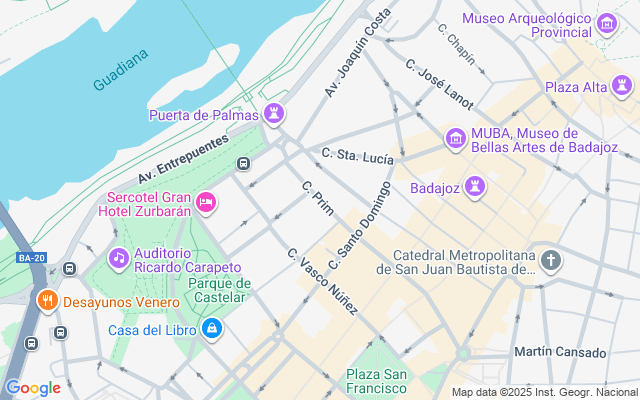Open the Catedral Metropolitana church pin
The width and height of the screenshot is (640, 400).
tap(551, 262)
